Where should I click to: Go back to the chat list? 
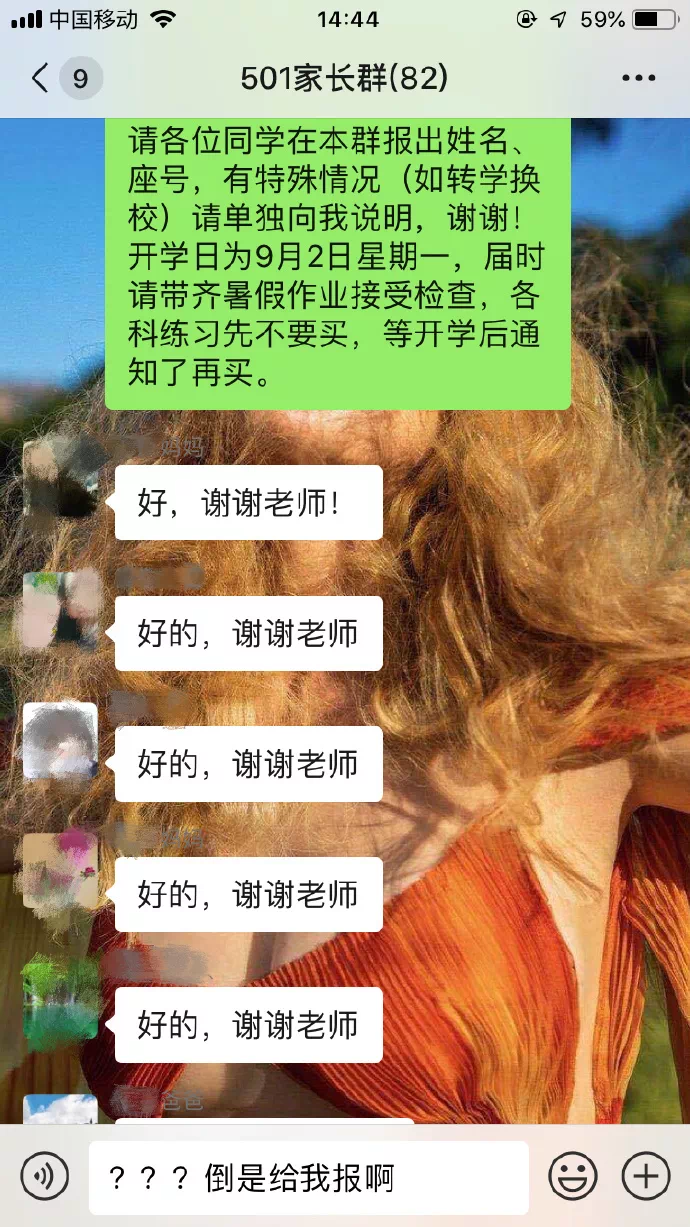[42, 78]
